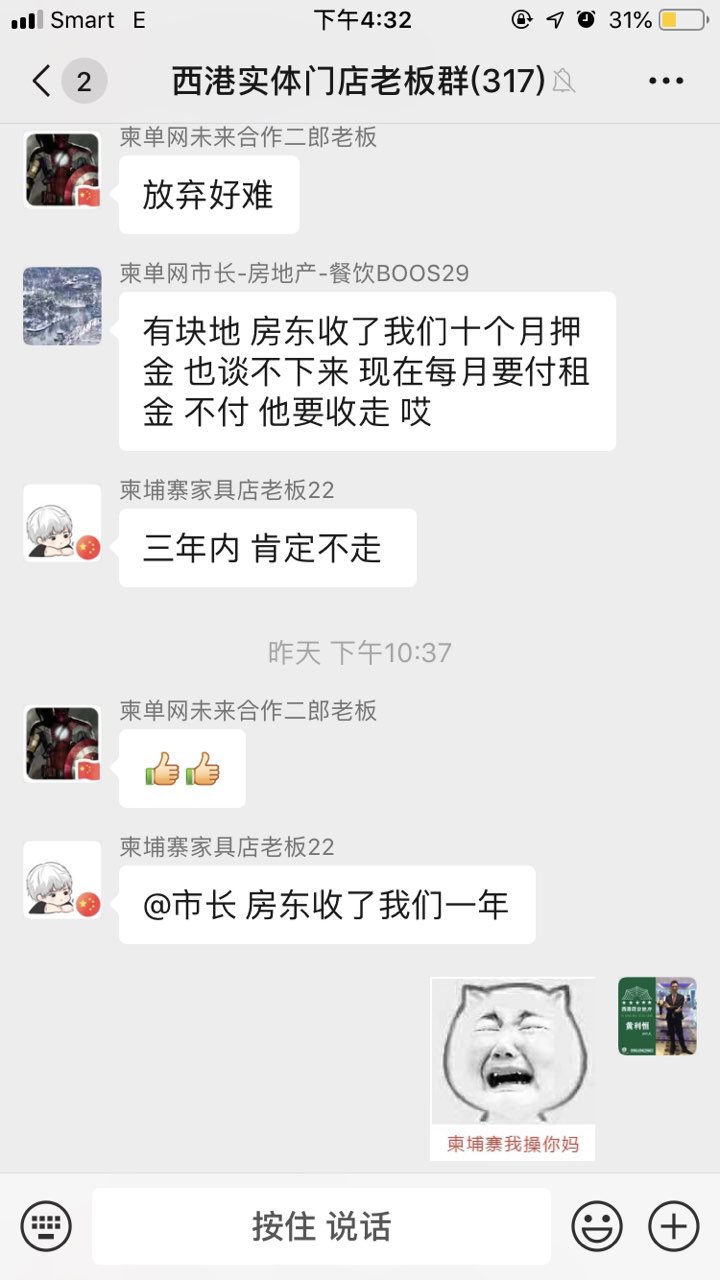The height and width of the screenshot is (1280, 720).
Task: Tap the hold-to-talk voice button
Action: point(321,1226)
